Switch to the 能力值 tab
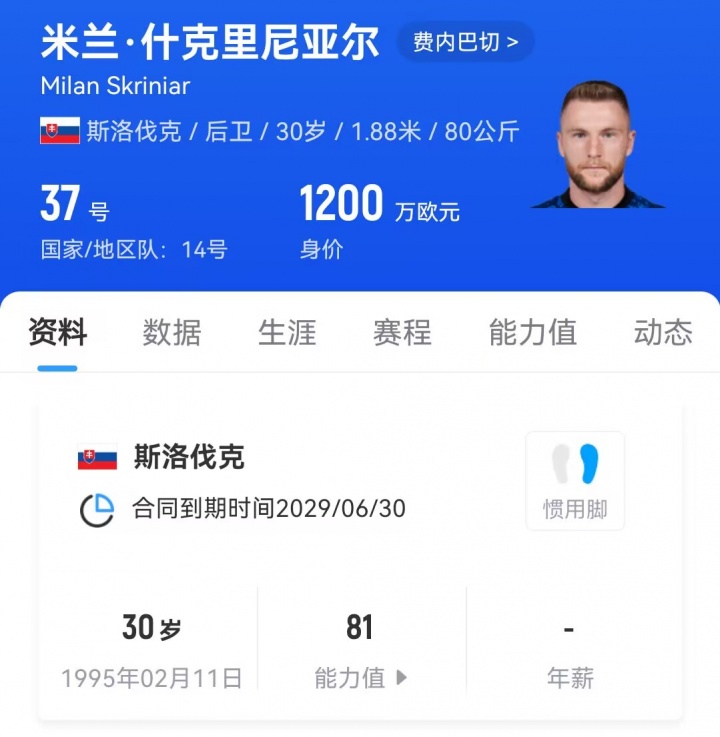 [532, 332]
